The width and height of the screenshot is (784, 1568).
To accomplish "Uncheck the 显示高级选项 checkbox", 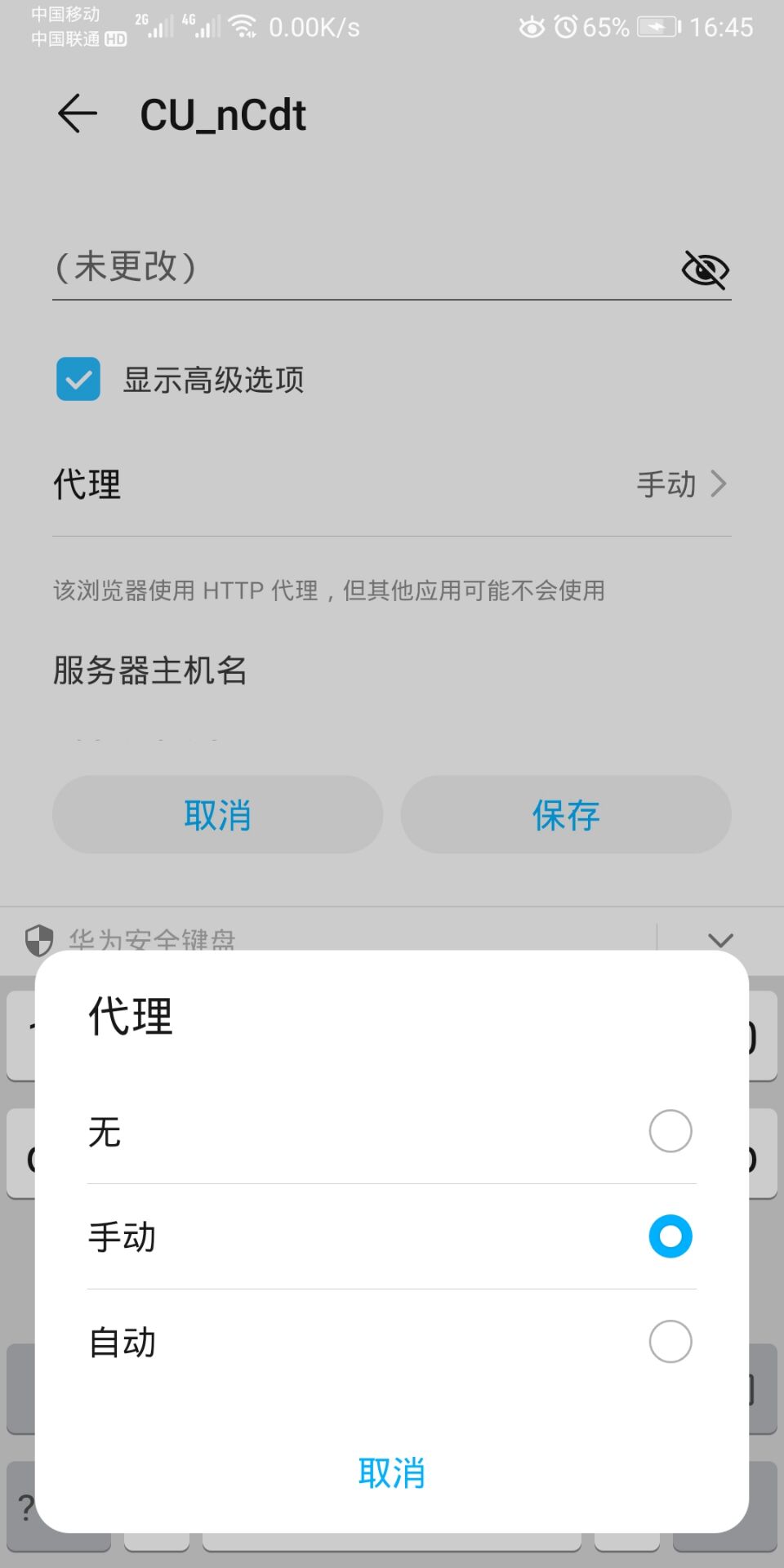I will tap(78, 379).
